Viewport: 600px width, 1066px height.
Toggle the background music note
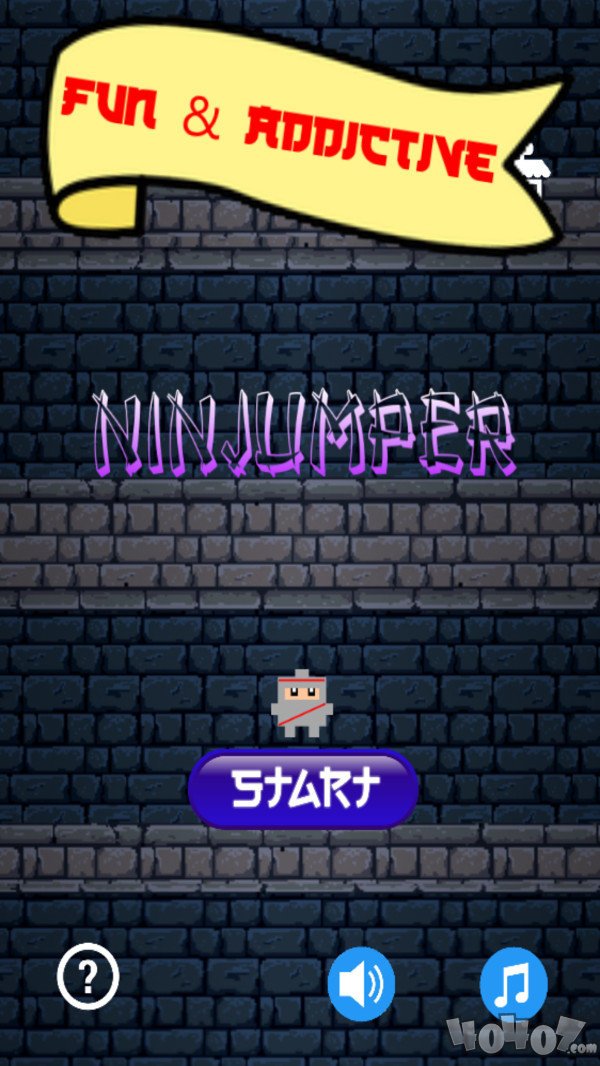(513, 984)
